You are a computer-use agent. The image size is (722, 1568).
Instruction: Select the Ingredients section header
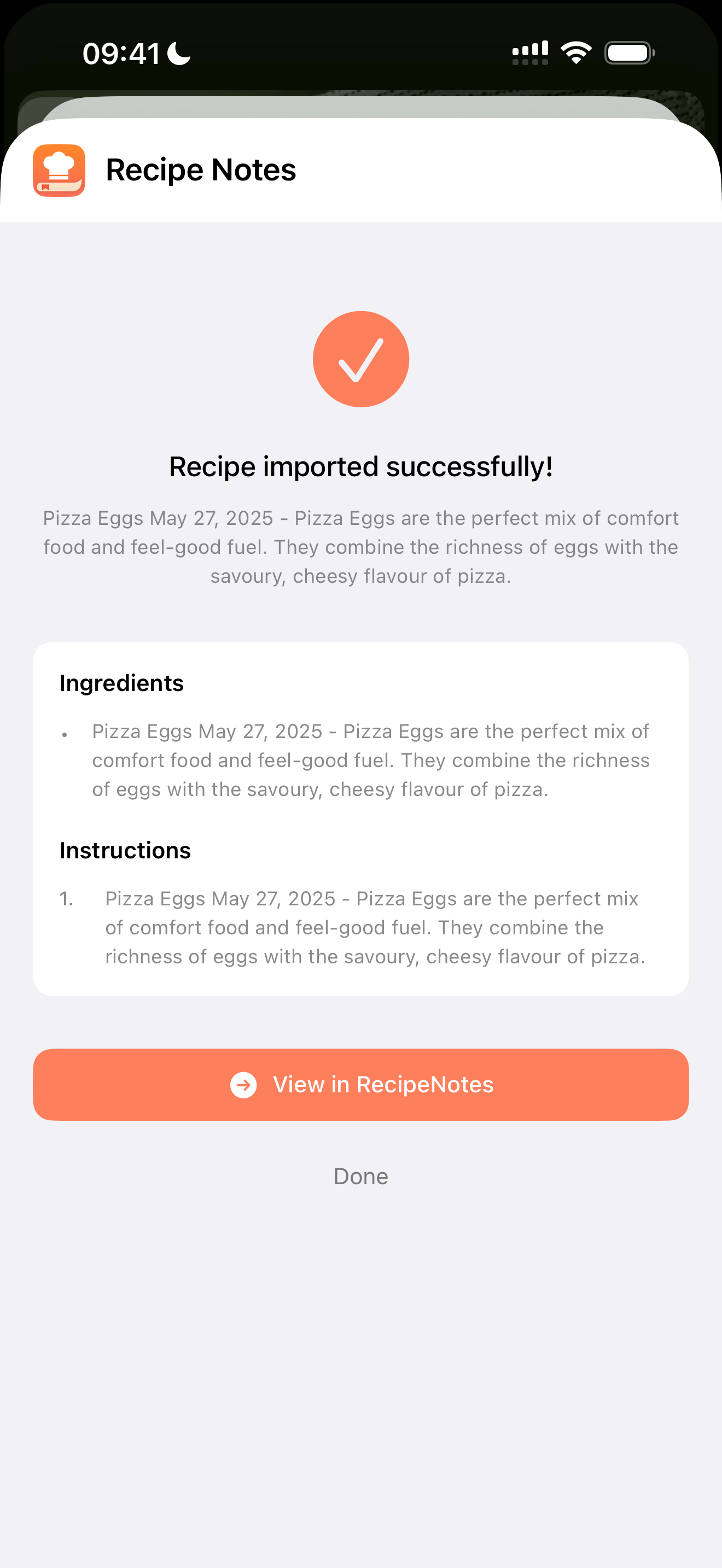[121, 683]
